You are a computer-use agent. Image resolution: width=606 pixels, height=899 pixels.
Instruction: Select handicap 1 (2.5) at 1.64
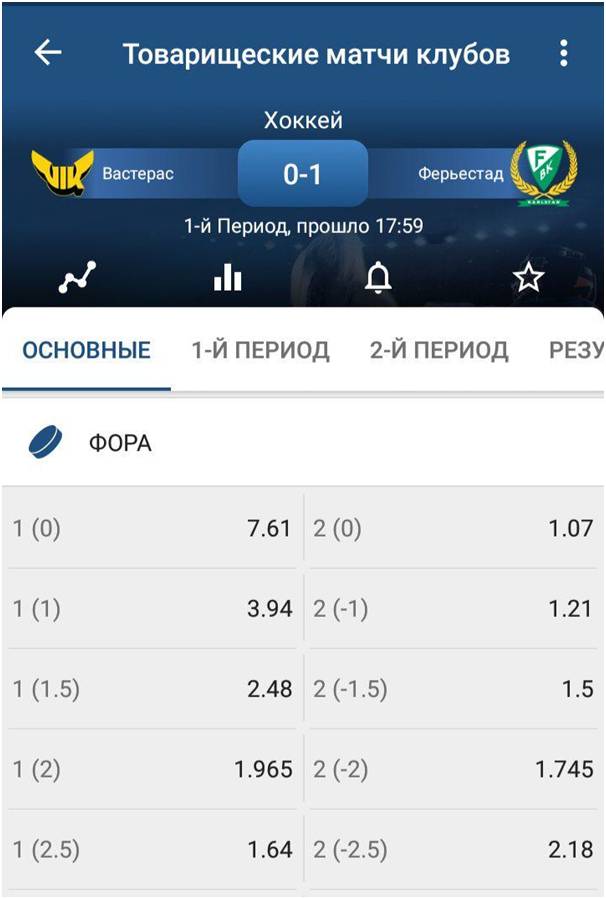(x=153, y=849)
